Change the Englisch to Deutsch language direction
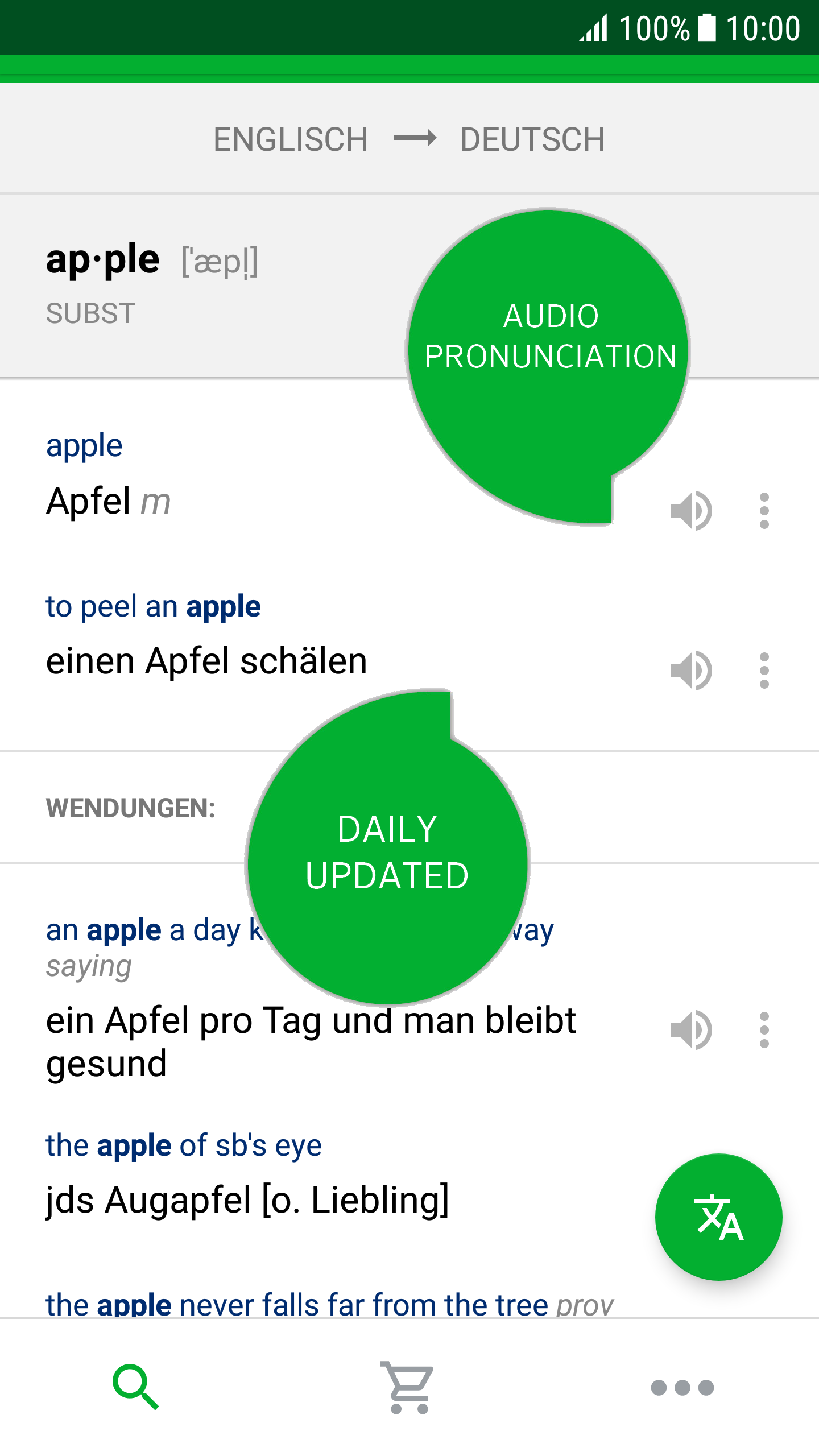This screenshot has width=819, height=1456. point(409,139)
